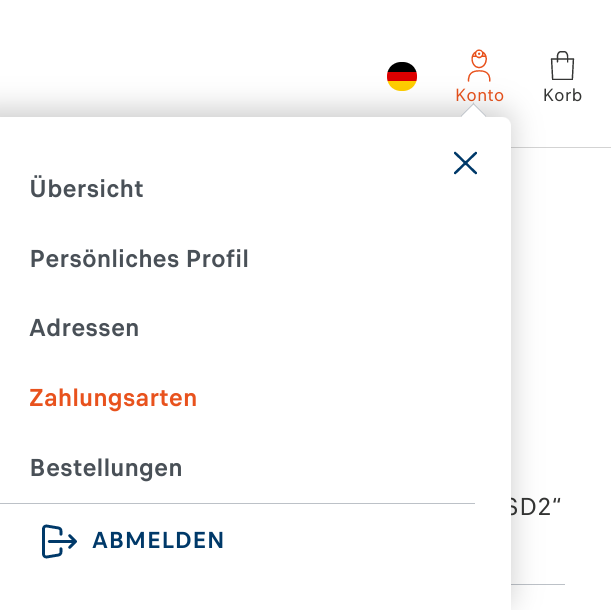Close the account menu panel
This screenshot has height=610, width=611.
click(465, 163)
